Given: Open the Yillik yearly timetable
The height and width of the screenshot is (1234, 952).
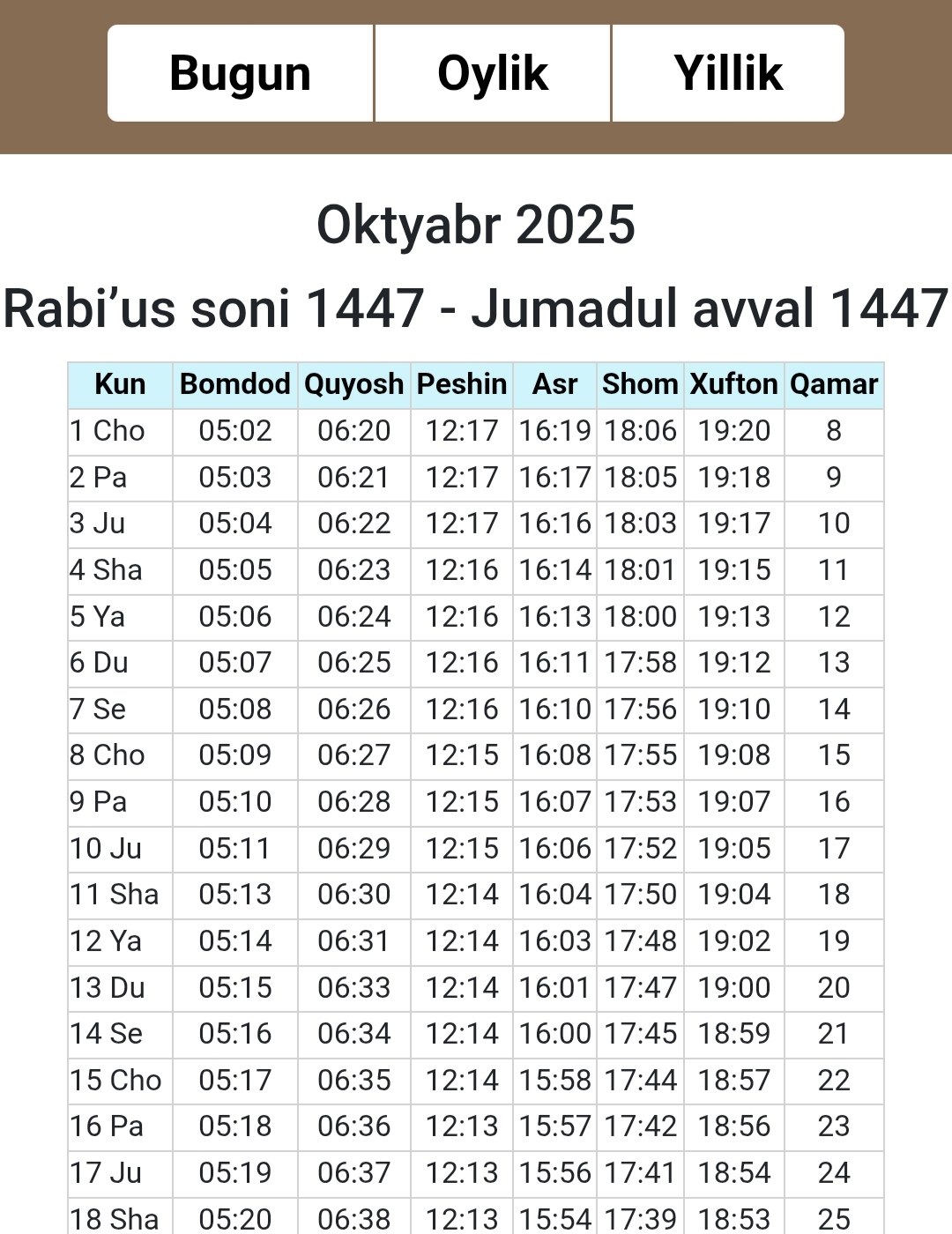Looking at the screenshot, I should pos(728,73).
